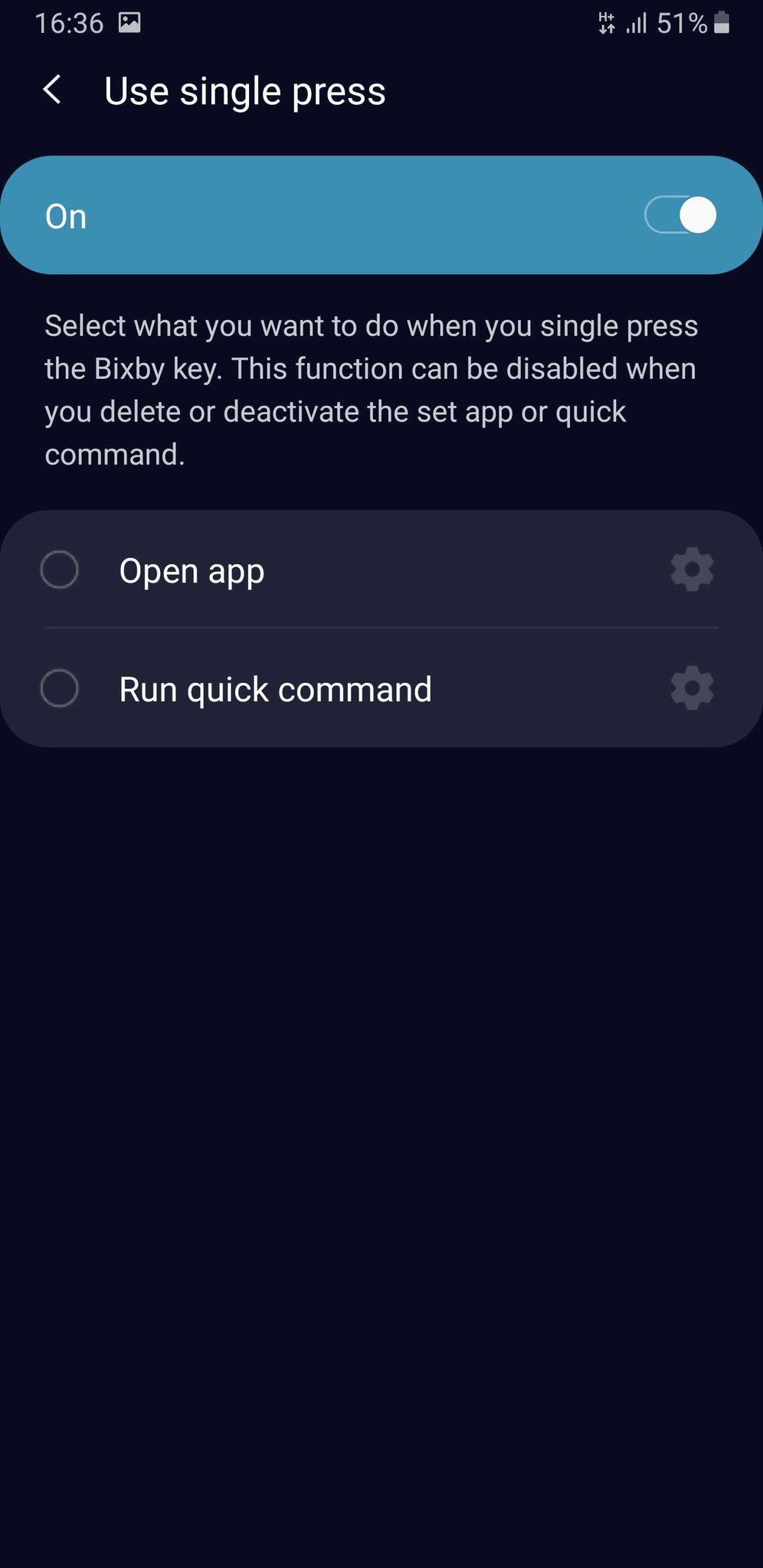Select the Open app radio option
This screenshot has height=1568, width=763.
tap(60, 570)
